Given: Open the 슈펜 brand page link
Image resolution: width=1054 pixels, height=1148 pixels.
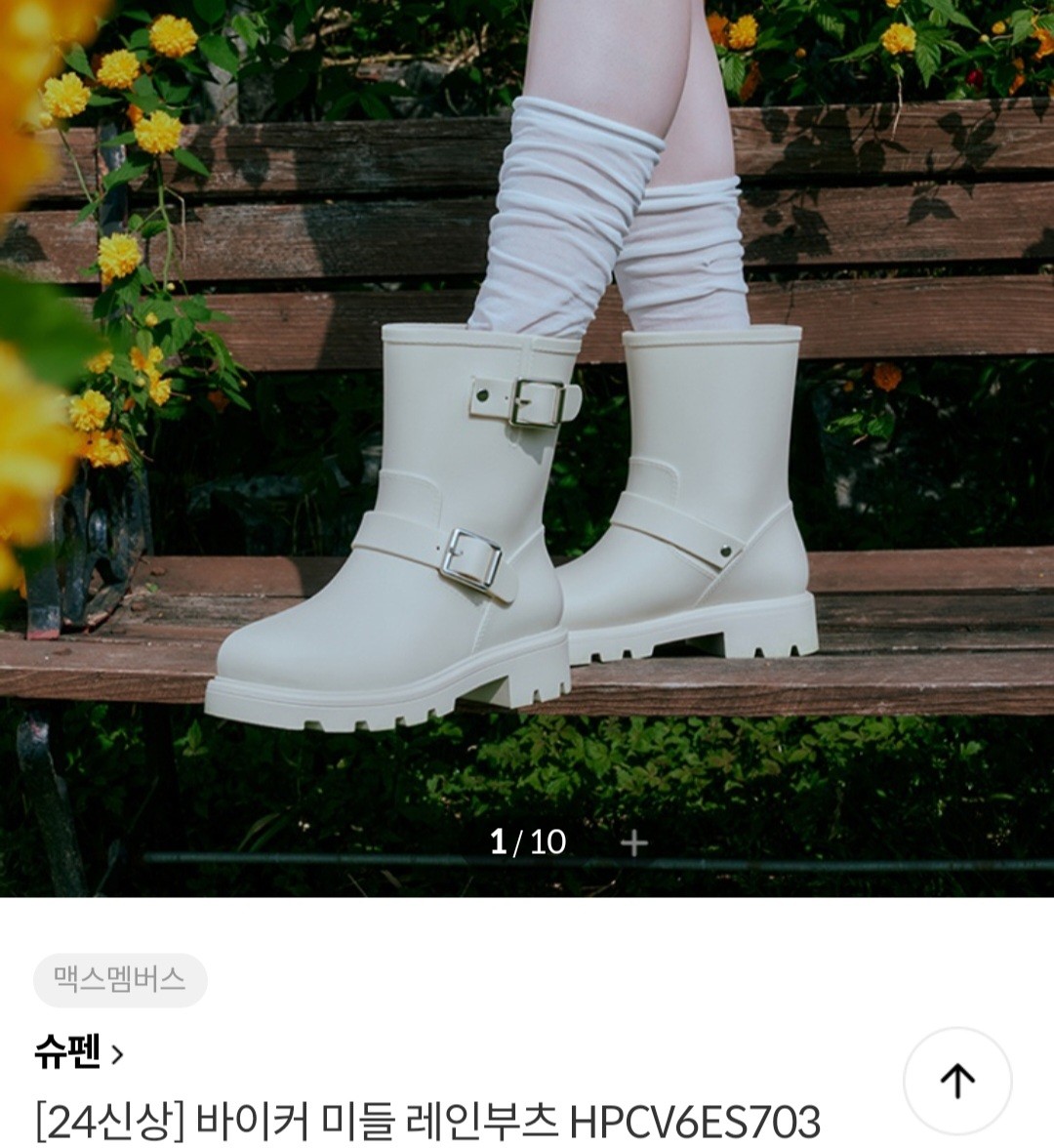Looking at the screenshot, I should [x=78, y=1052].
